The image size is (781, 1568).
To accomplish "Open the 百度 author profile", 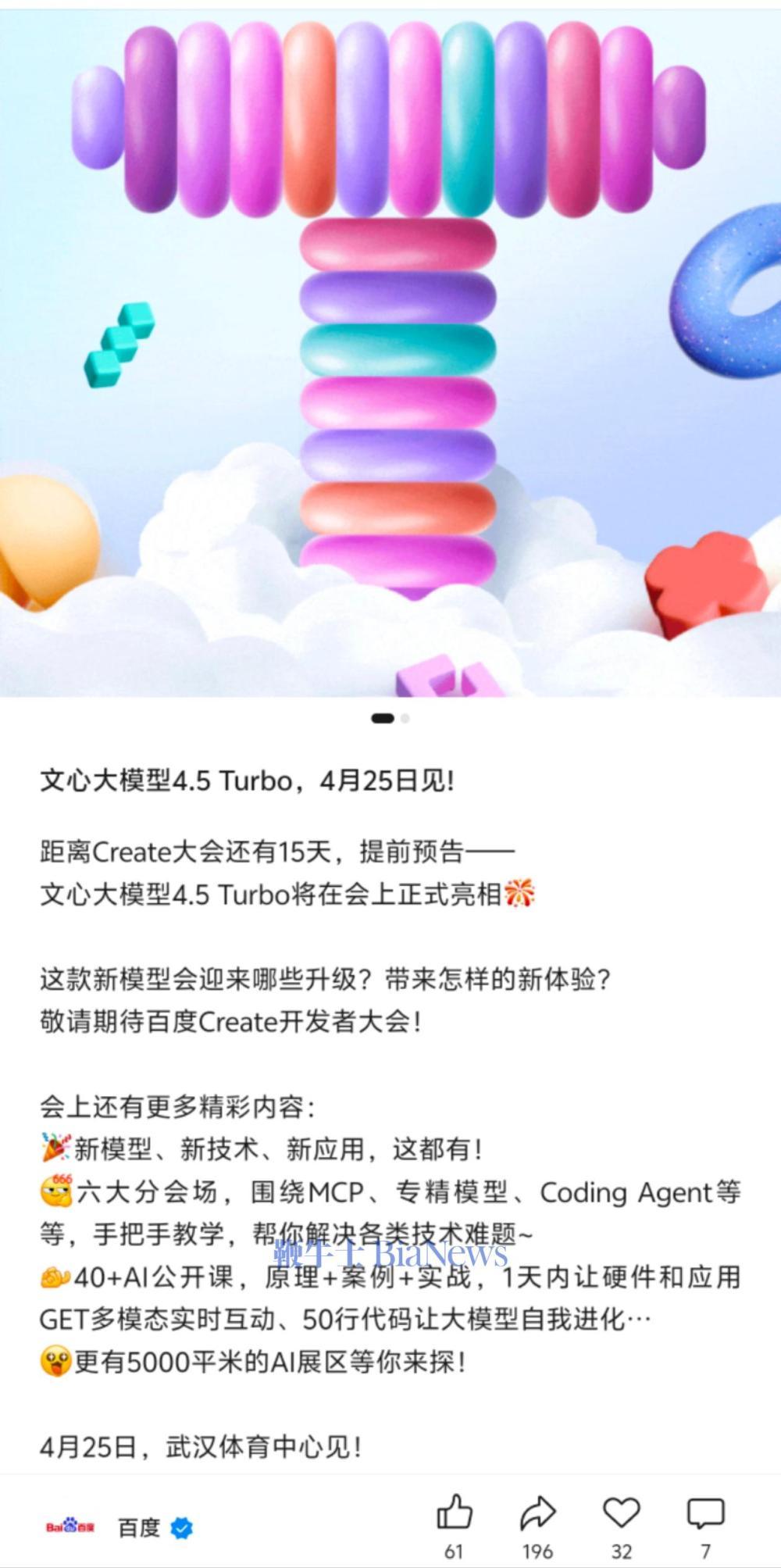I will point(138,1527).
